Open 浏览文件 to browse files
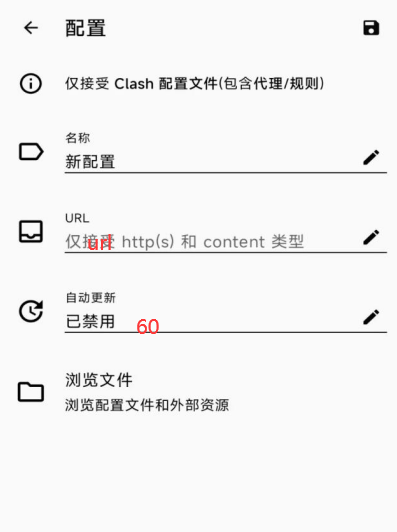This screenshot has width=397, height=532. coord(198,392)
